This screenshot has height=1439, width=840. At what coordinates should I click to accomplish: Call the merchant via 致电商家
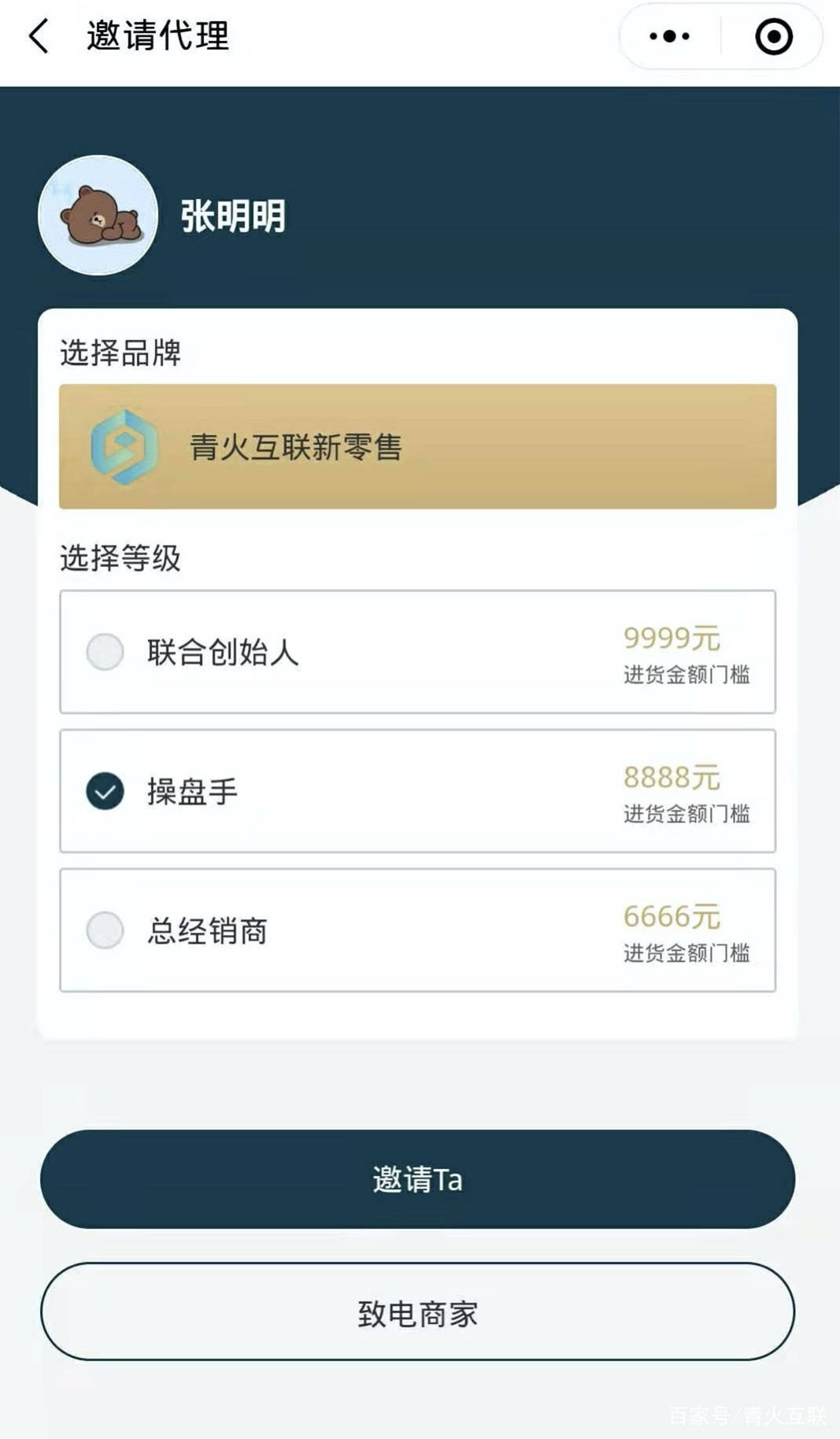(417, 1312)
